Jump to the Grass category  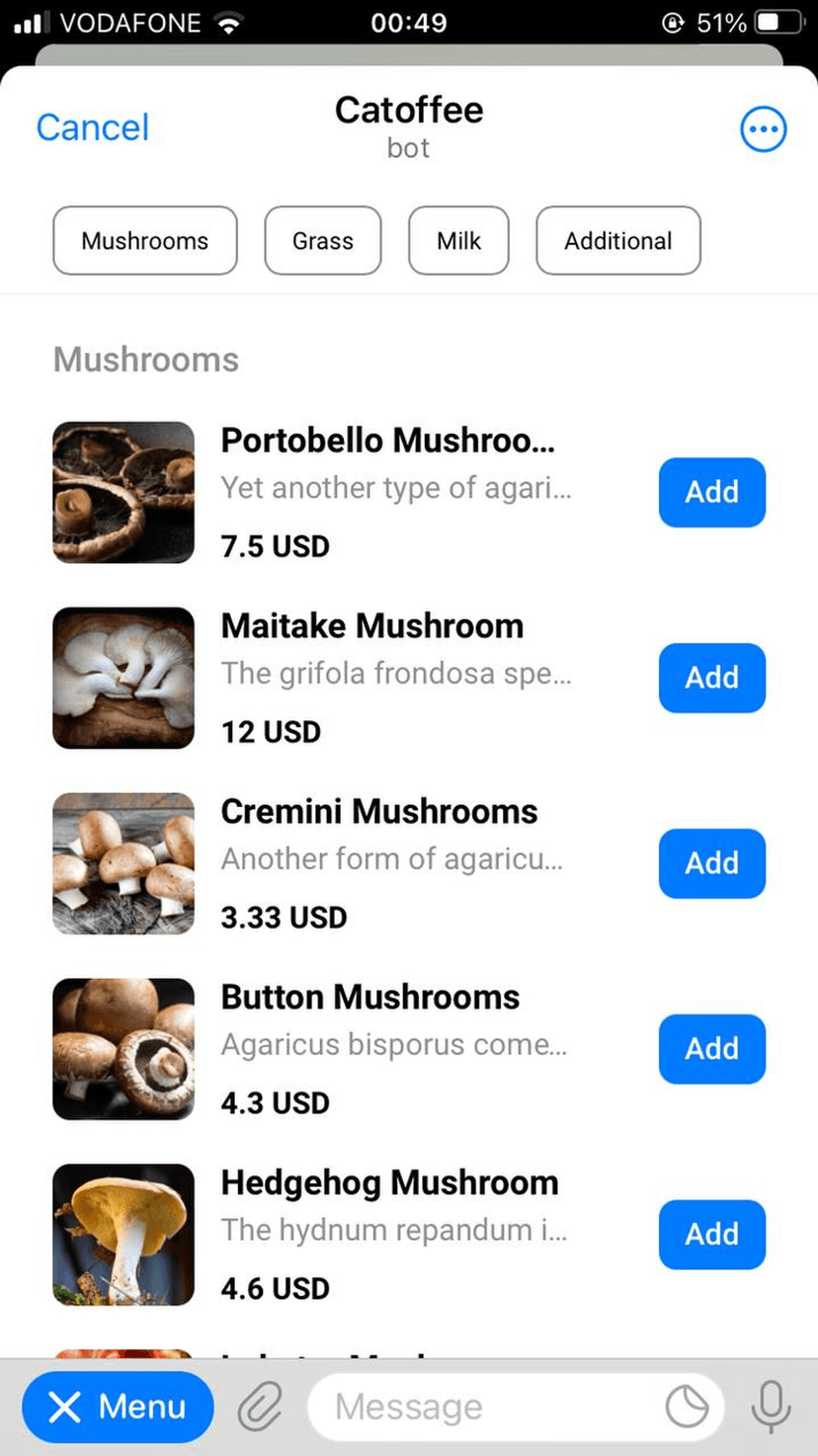322,240
